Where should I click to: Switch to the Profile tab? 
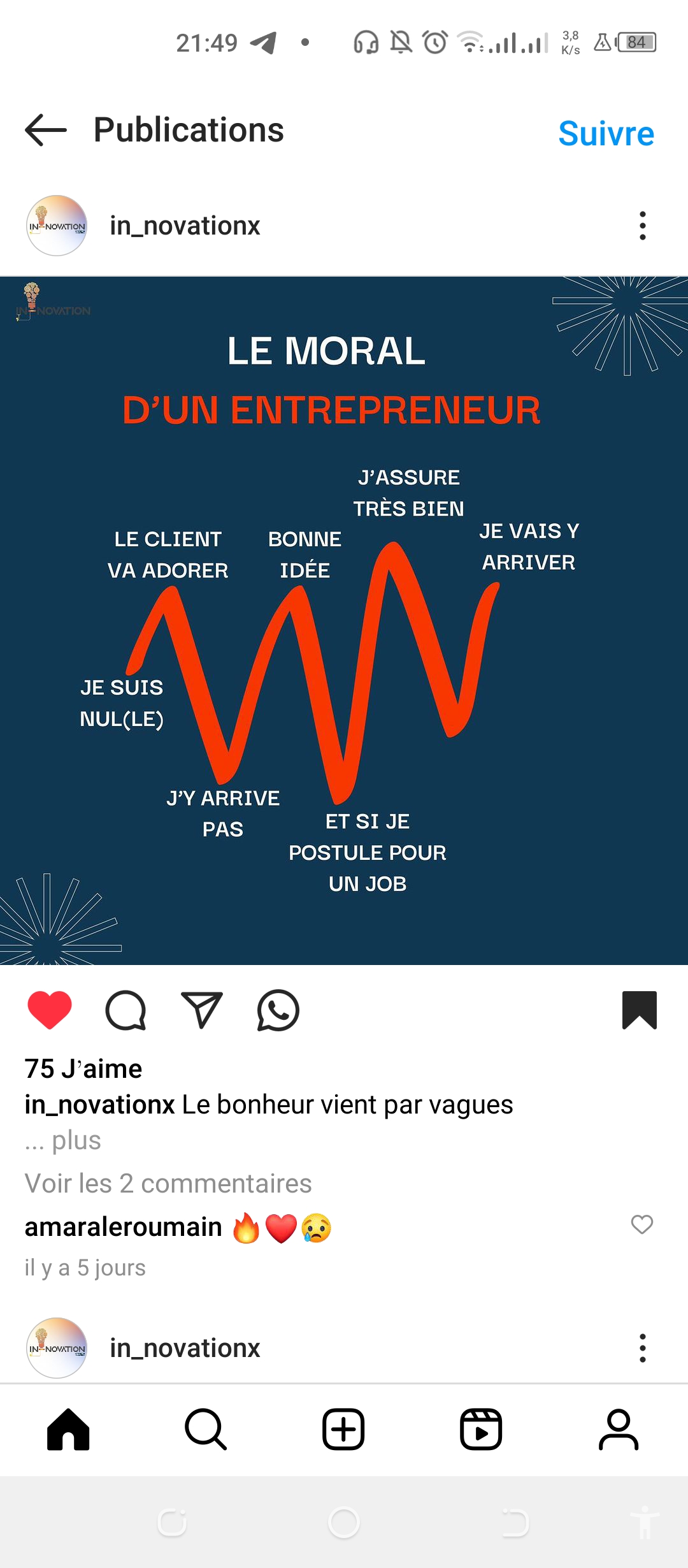619,1430
